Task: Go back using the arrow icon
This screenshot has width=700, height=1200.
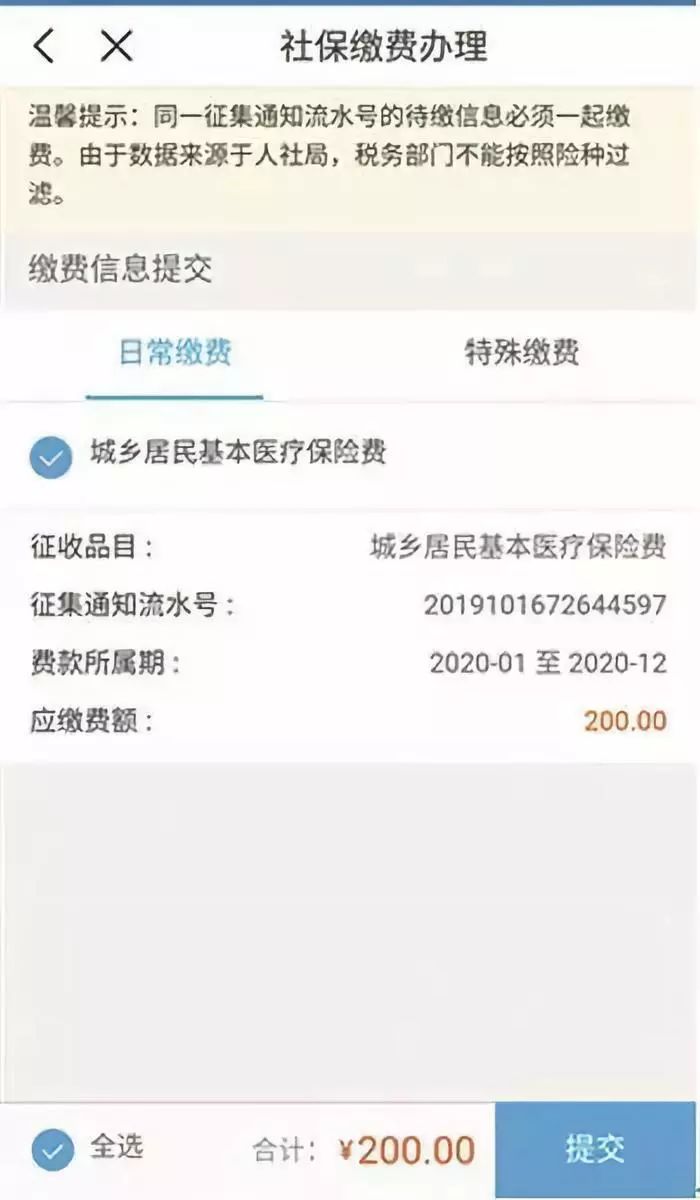Action: 44,46
